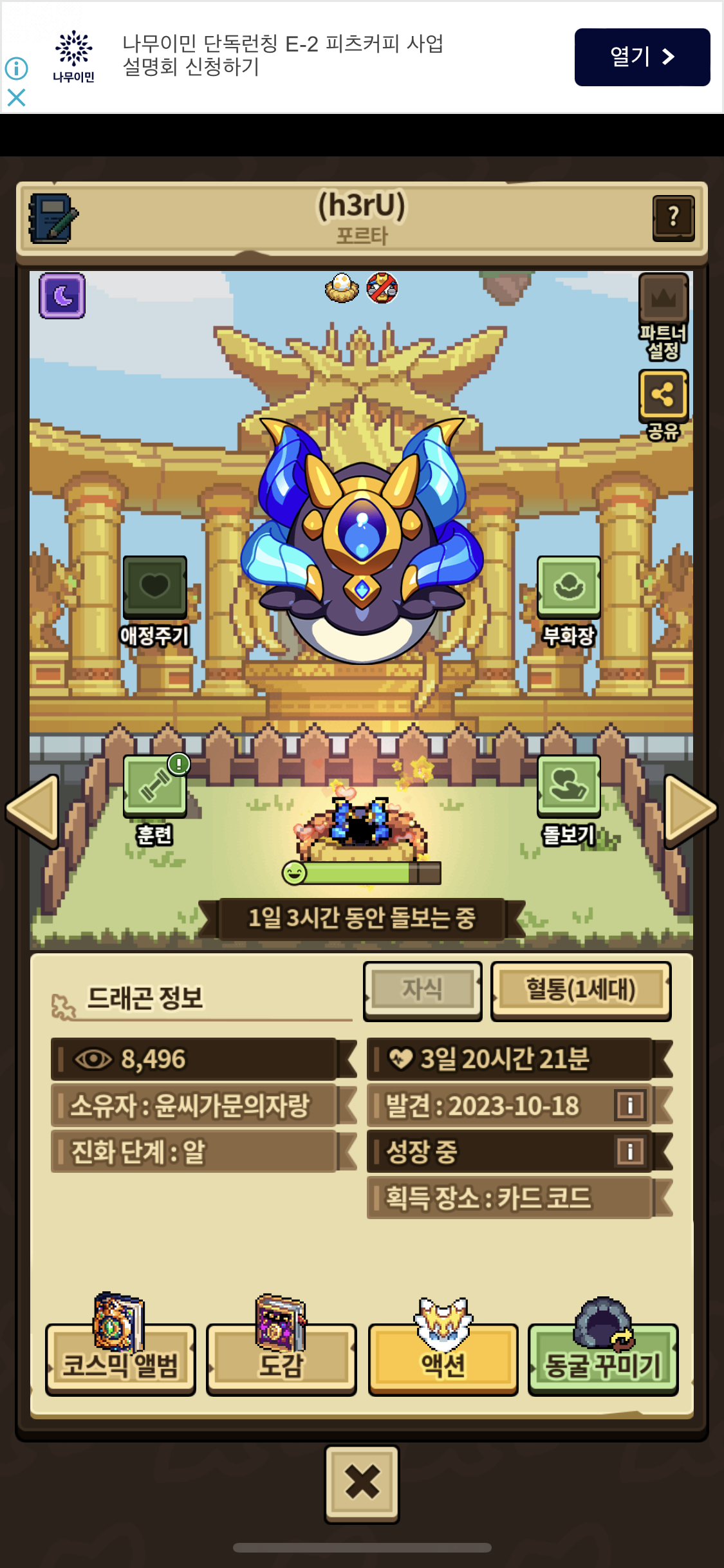The width and height of the screenshot is (724, 1568).
Task: Show info for 발견 date
Action: tap(630, 1105)
